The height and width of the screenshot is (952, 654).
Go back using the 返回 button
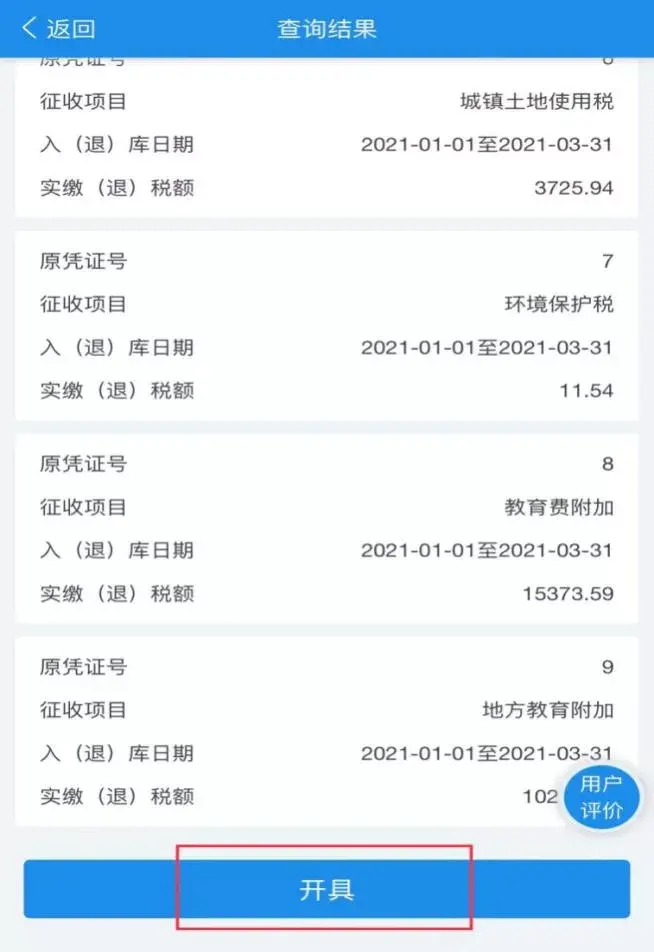[58, 28]
